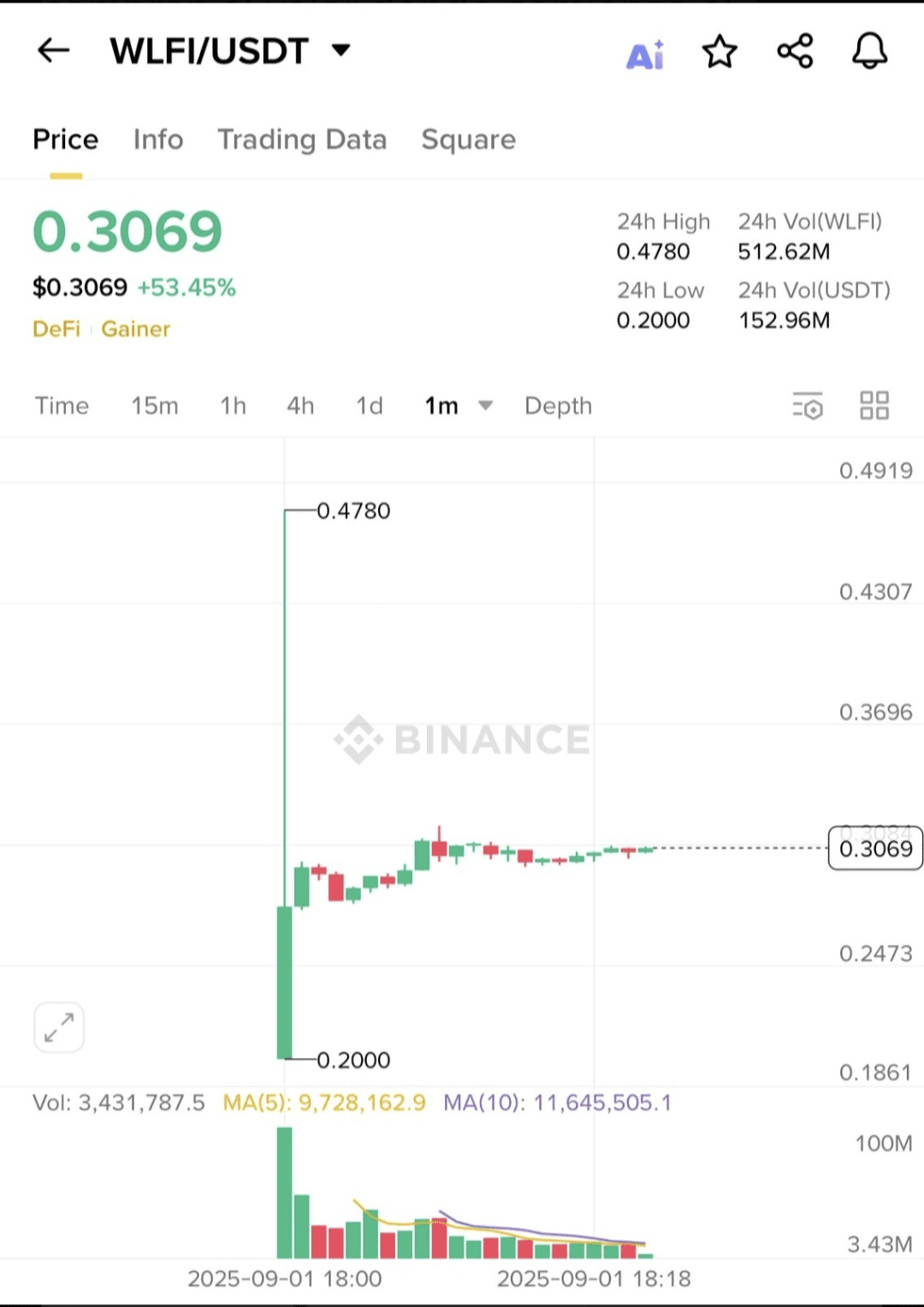Change chart interval to 1h

233,406
